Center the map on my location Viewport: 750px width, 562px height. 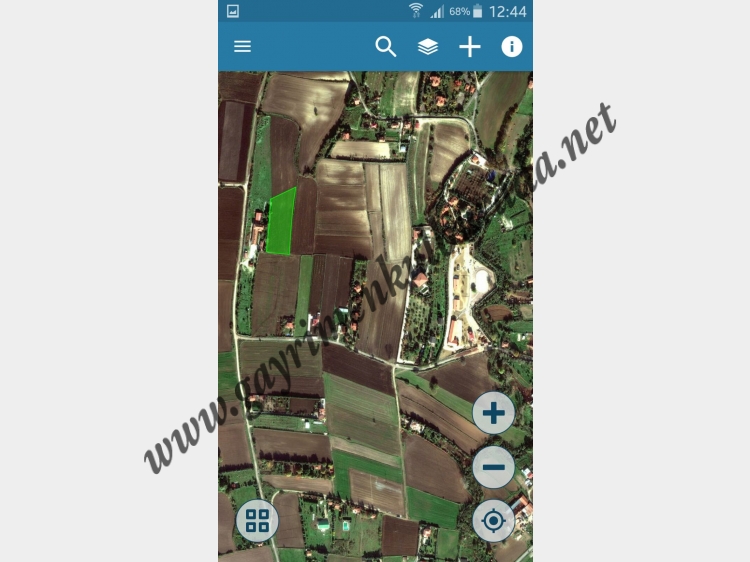(493, 520)
